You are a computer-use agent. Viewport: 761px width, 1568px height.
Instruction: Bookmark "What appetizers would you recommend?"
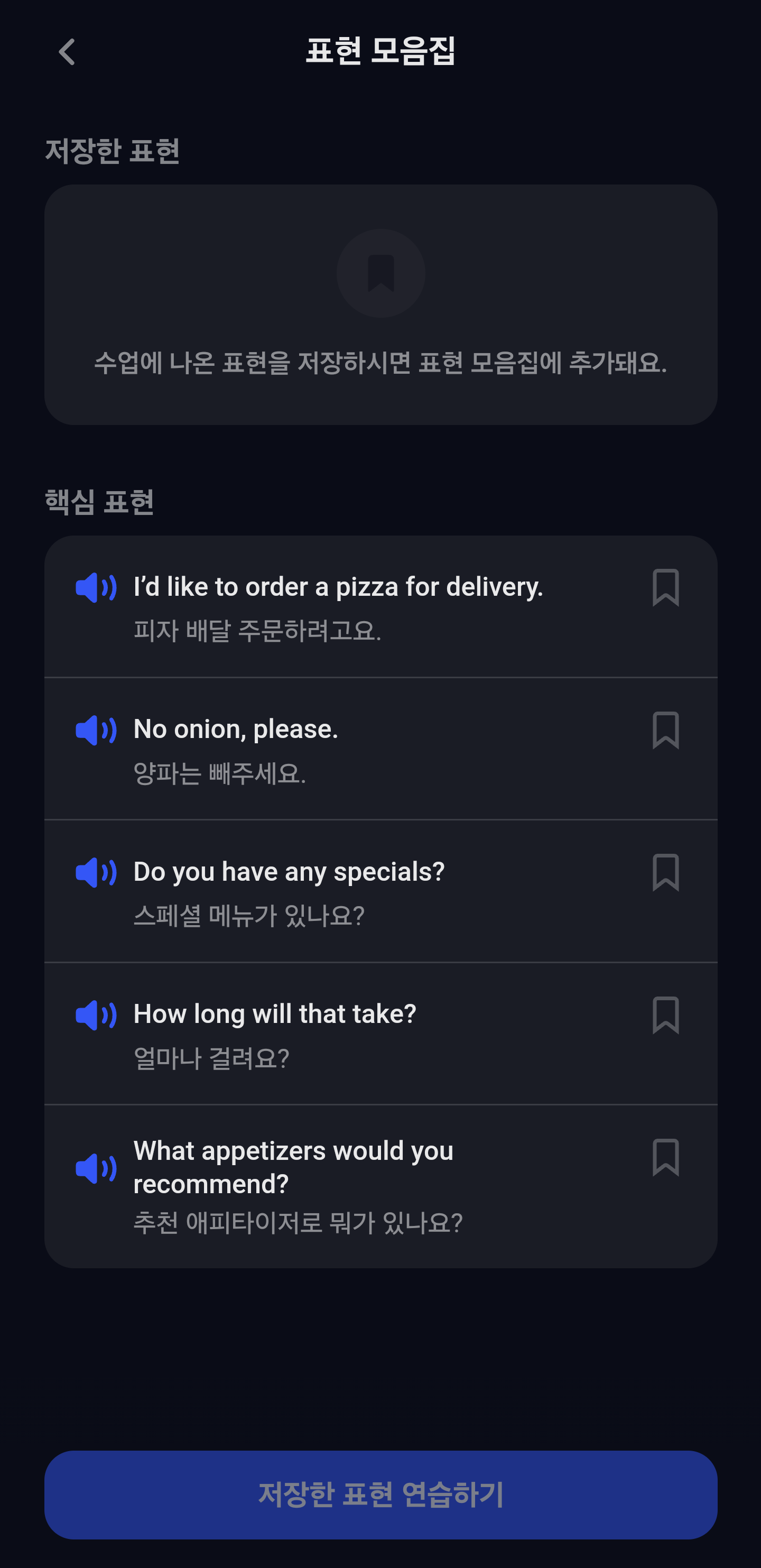click(665, 1157)
